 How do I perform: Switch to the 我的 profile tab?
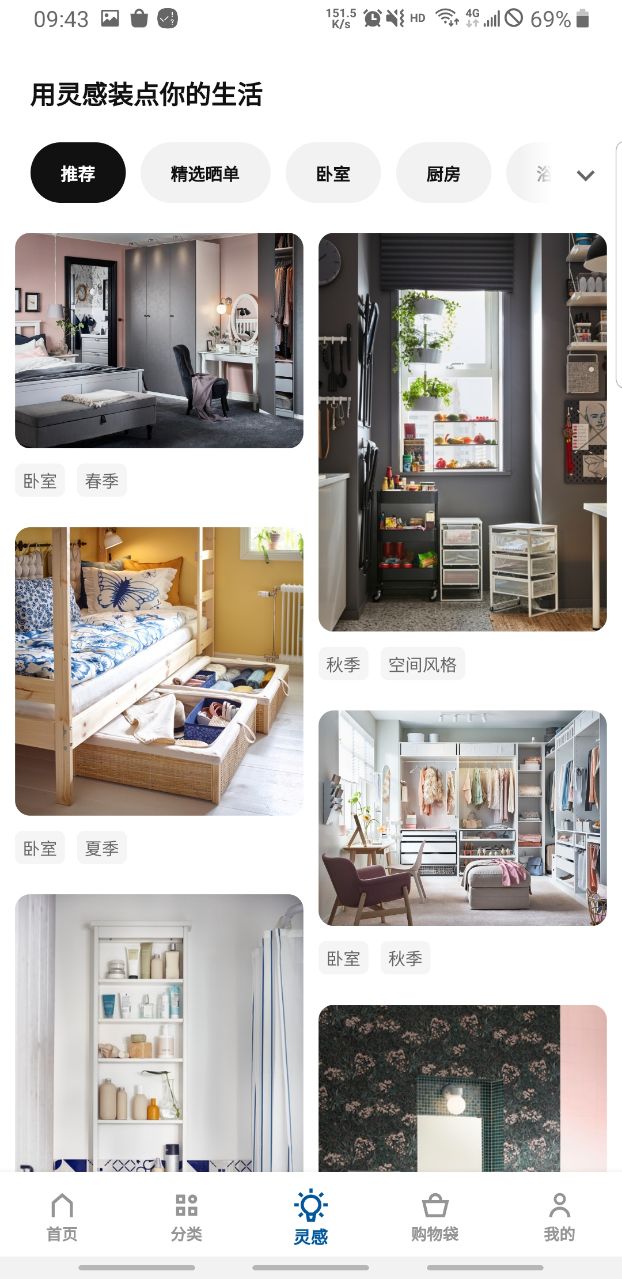click(x=559, y=1216)
